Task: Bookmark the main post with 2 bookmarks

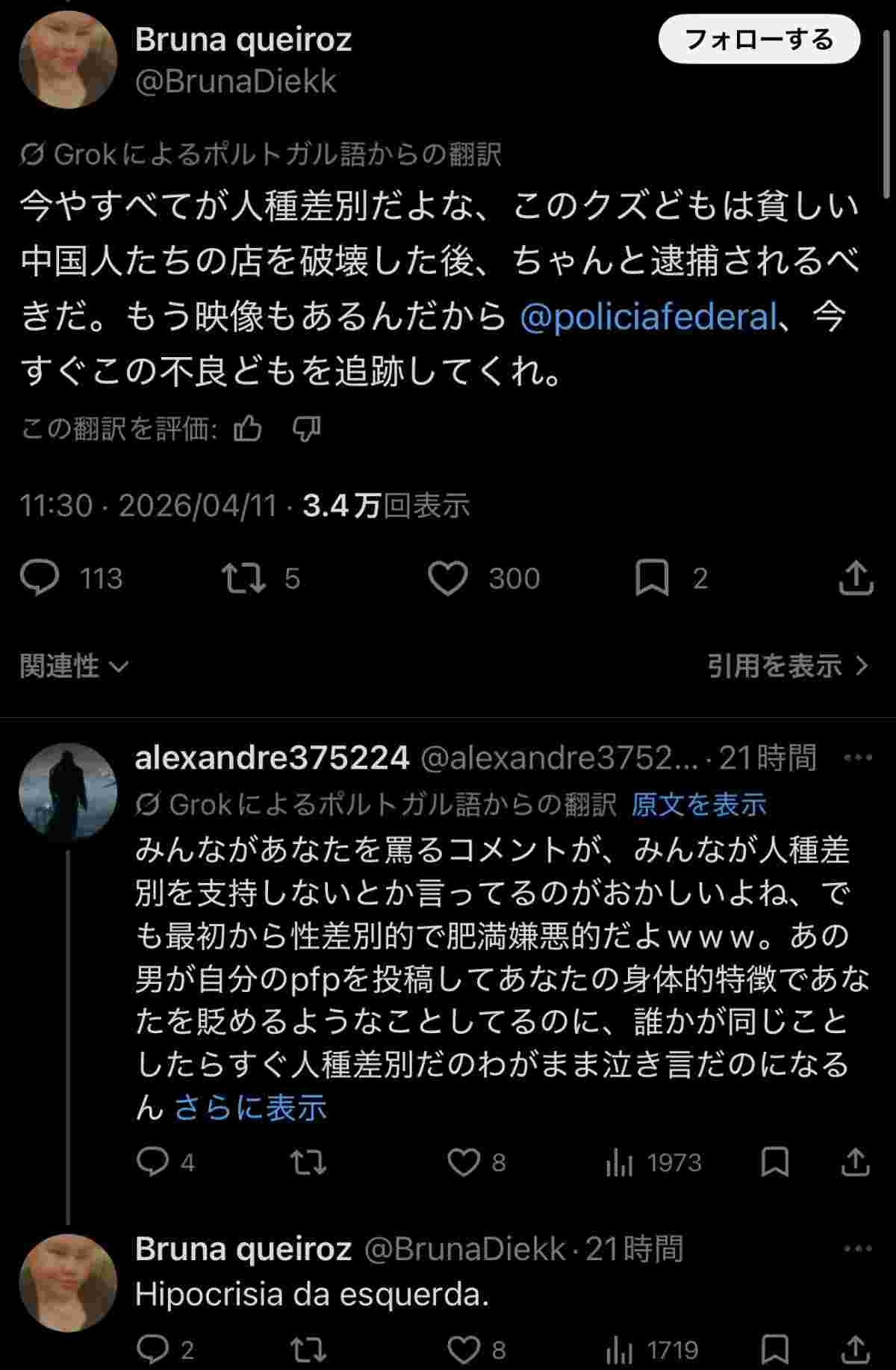Action: pos(651,578)
